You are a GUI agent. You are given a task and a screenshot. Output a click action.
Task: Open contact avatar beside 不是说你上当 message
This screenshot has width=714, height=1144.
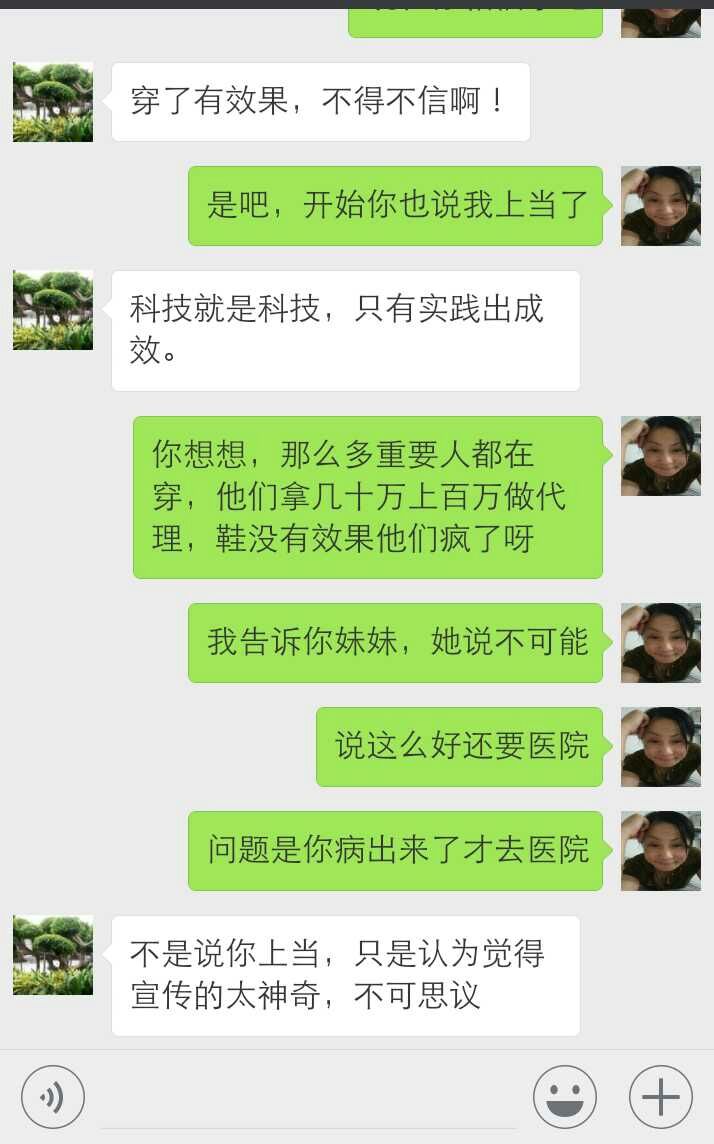pyautogui.click(x=53, y=955)
